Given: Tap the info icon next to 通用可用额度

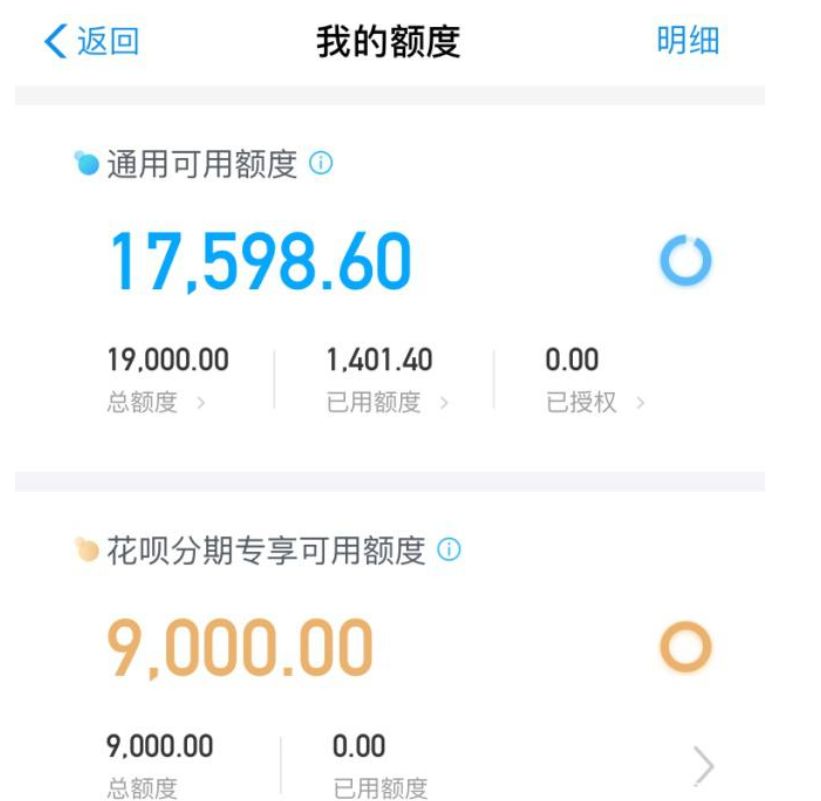Looking at the screenshot, I should click(x=320, y=164).
